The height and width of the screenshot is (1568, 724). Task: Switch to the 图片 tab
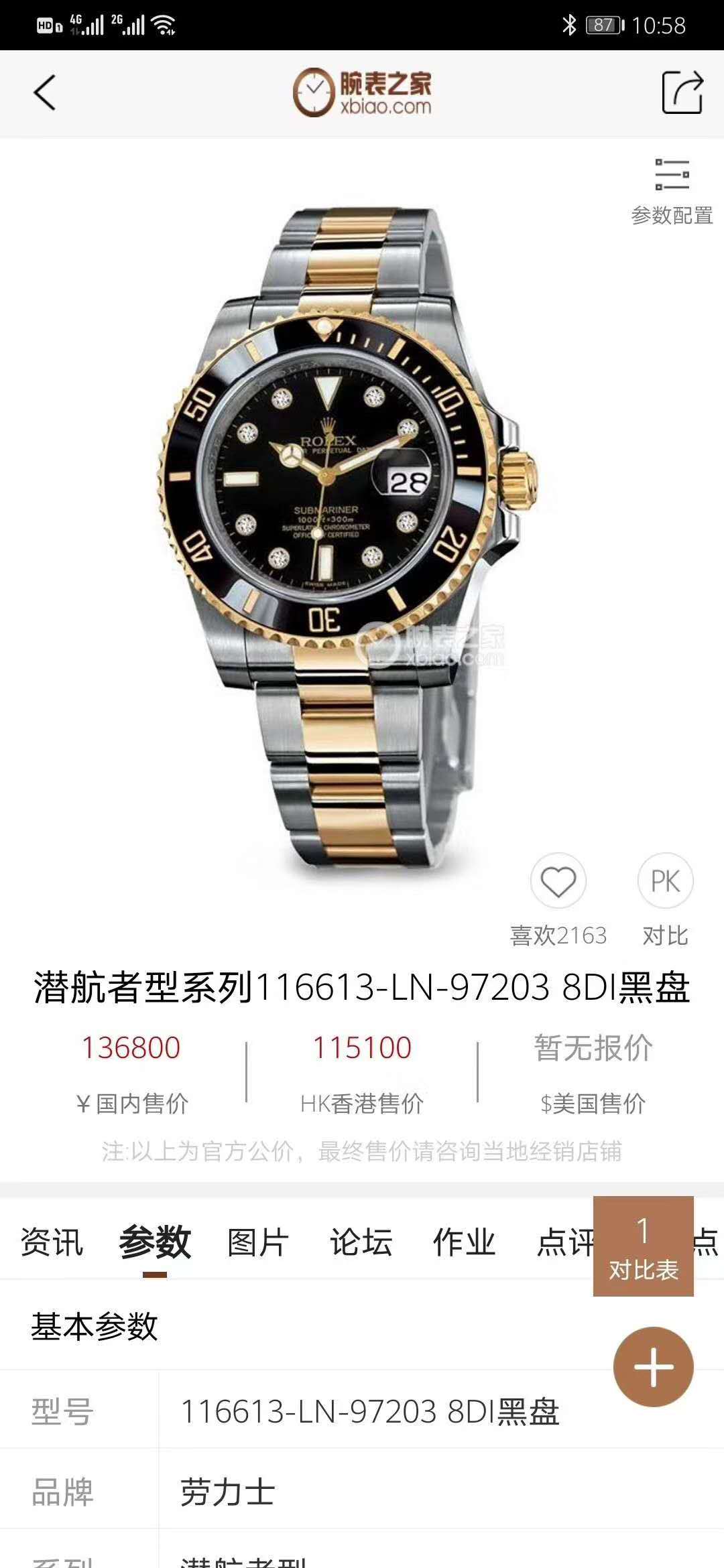click(258, 1242)
